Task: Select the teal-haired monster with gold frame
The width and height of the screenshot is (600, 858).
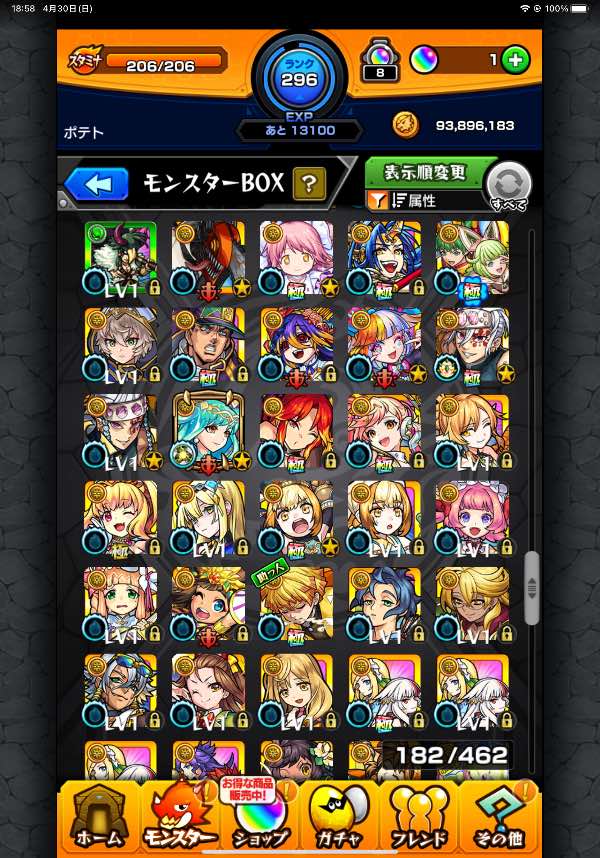Action: click(x=209, y=431)
